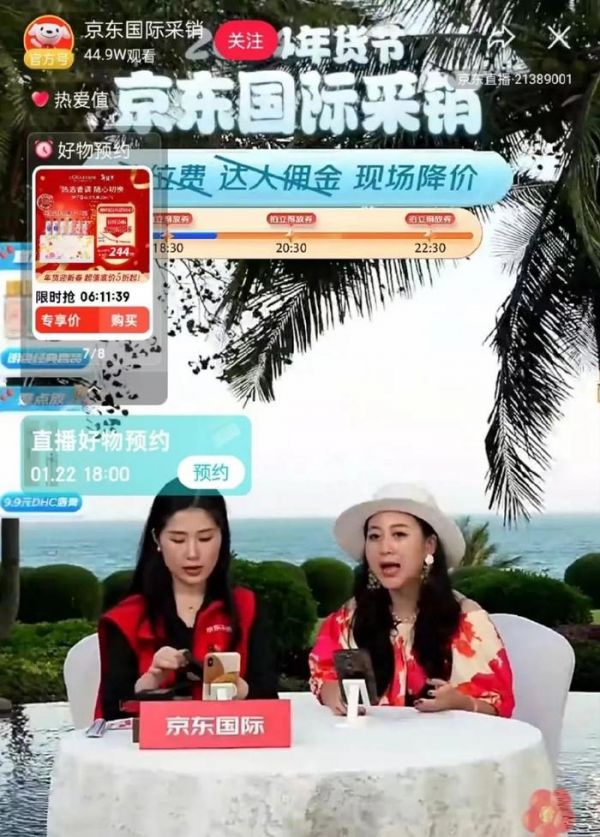Open the 热爱值 badge
This screenshot has height=837, width=600.
(68, 98)
